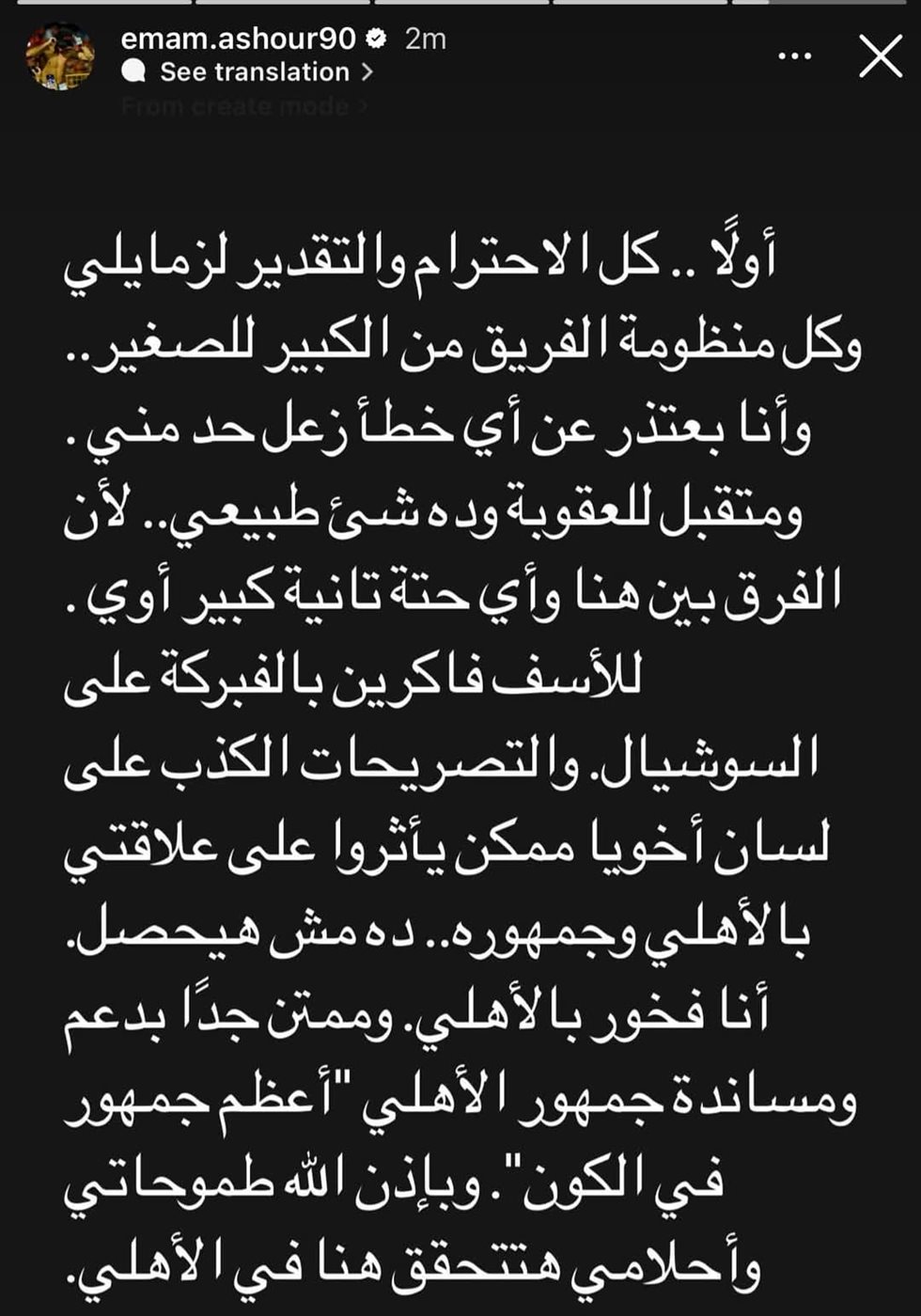Open the three-dot overflow menu

coord(795,57)
